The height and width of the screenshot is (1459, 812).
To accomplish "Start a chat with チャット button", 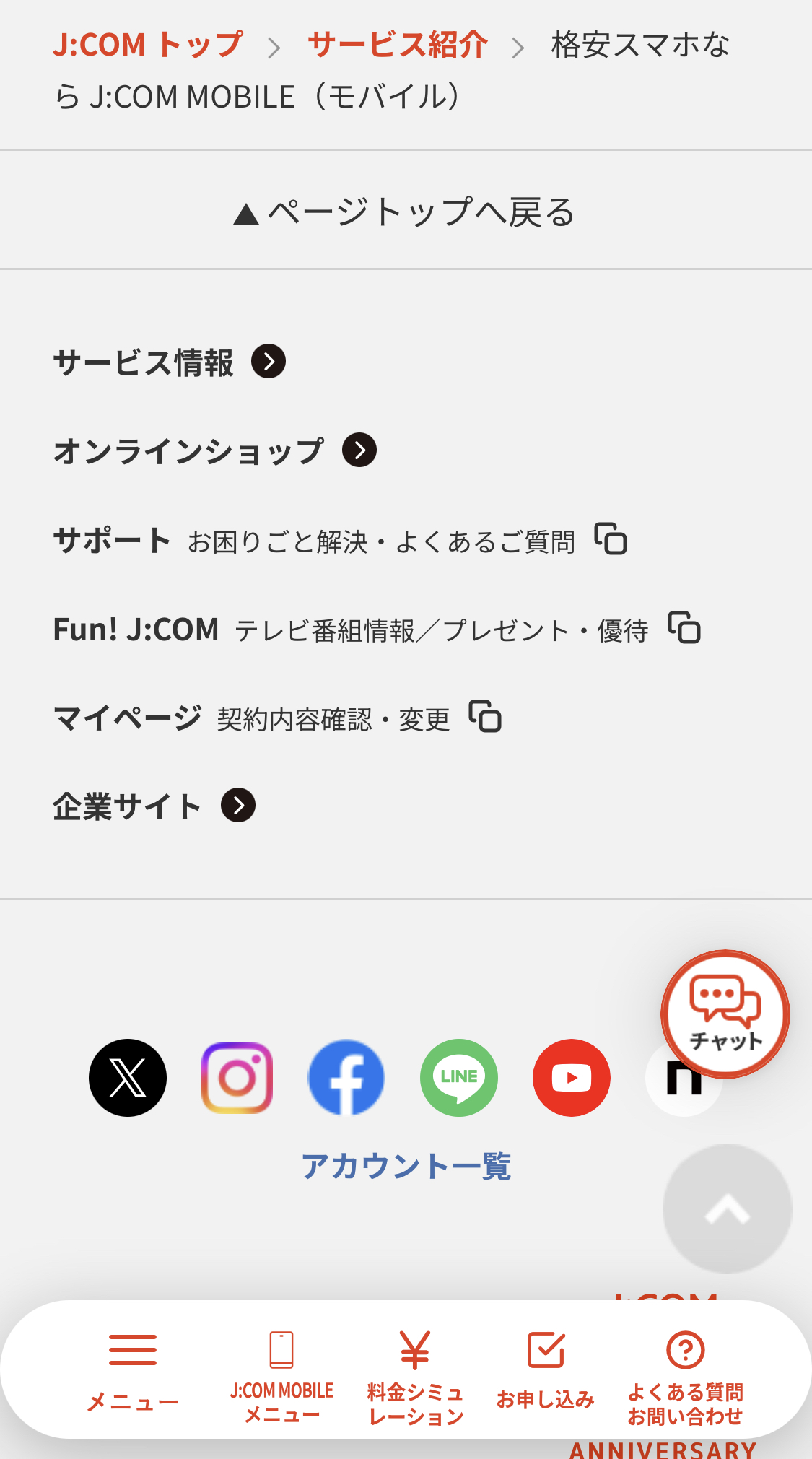I will 725,1014.
